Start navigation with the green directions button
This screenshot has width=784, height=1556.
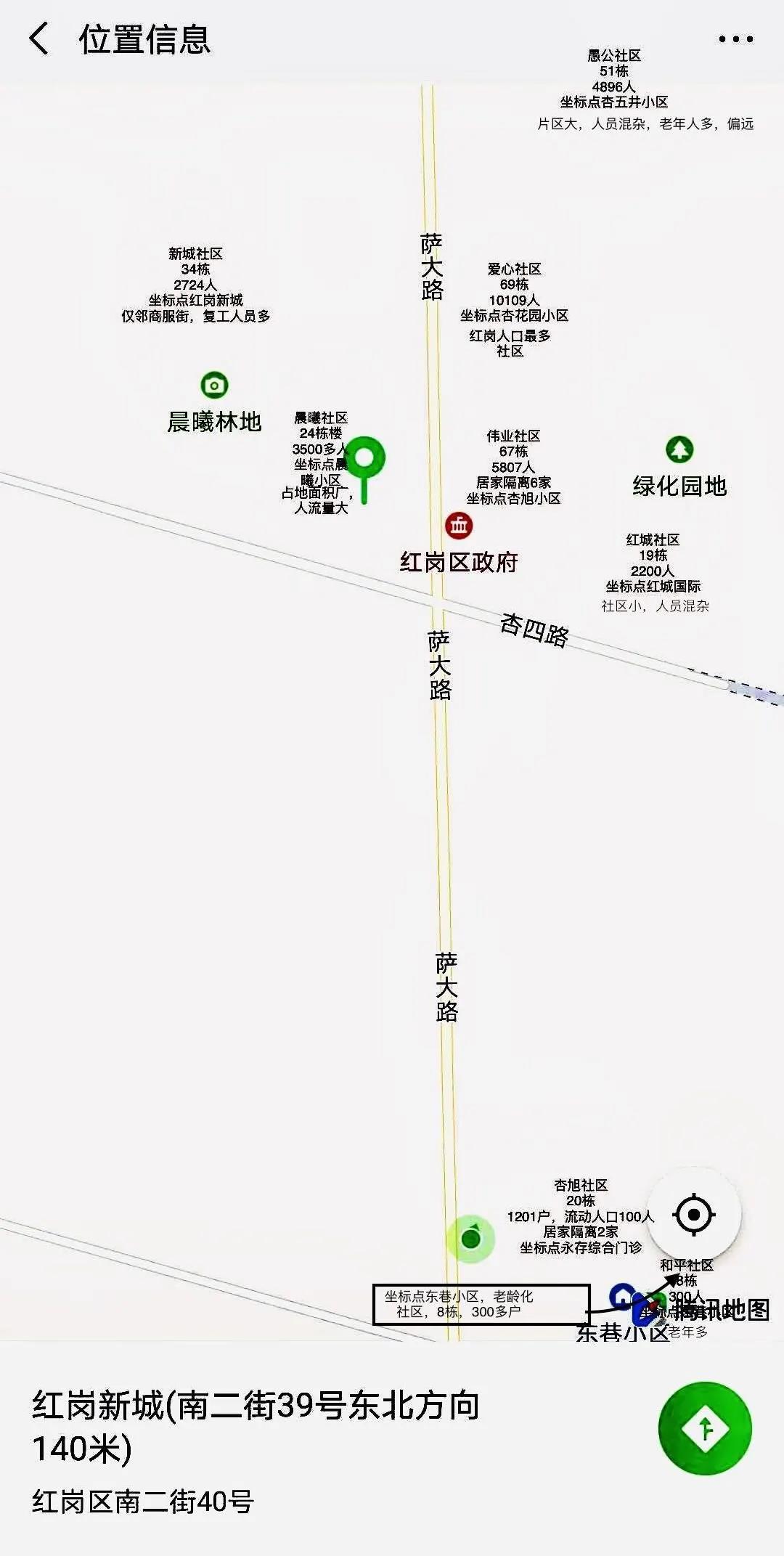(x=704, y=1428)
